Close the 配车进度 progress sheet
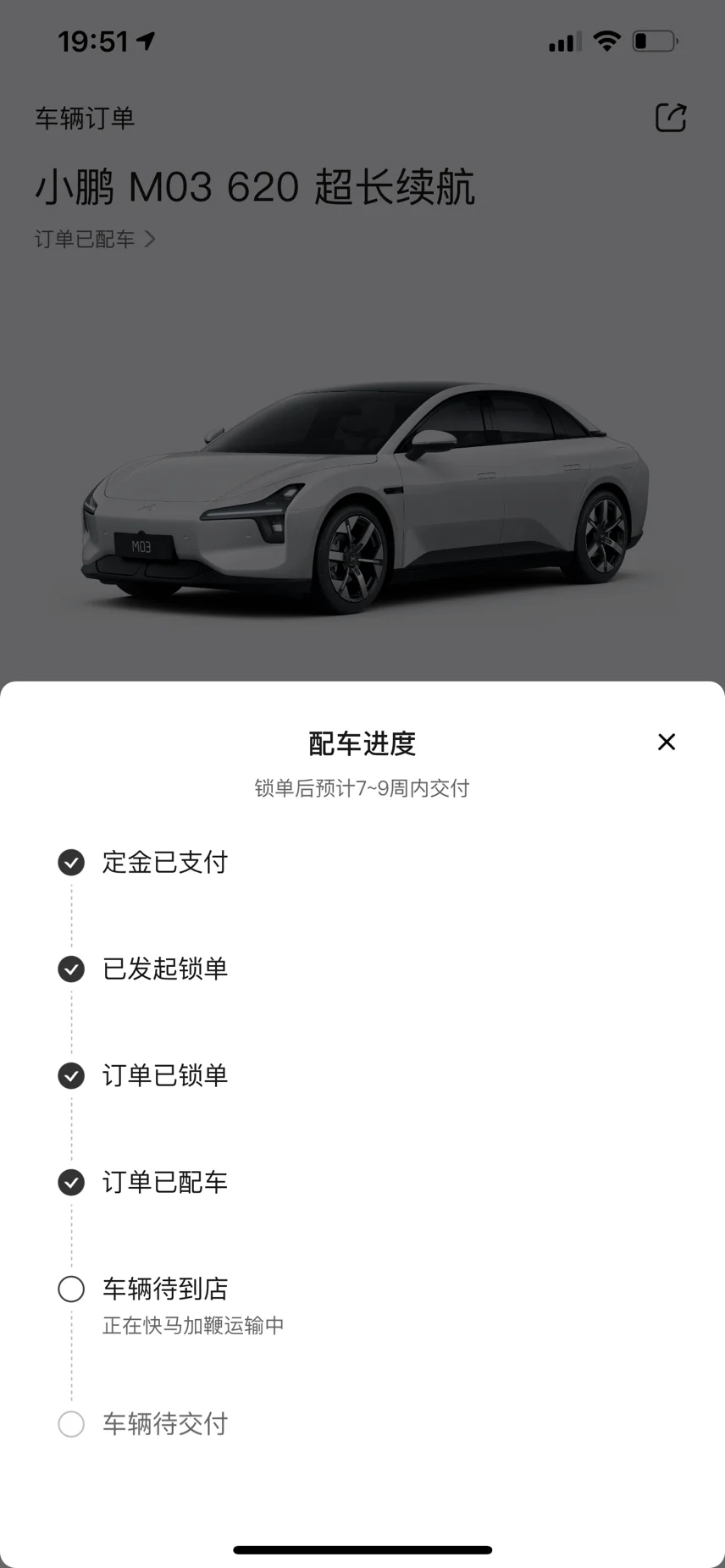The image size is (725, 1568). tap(667, 742)
